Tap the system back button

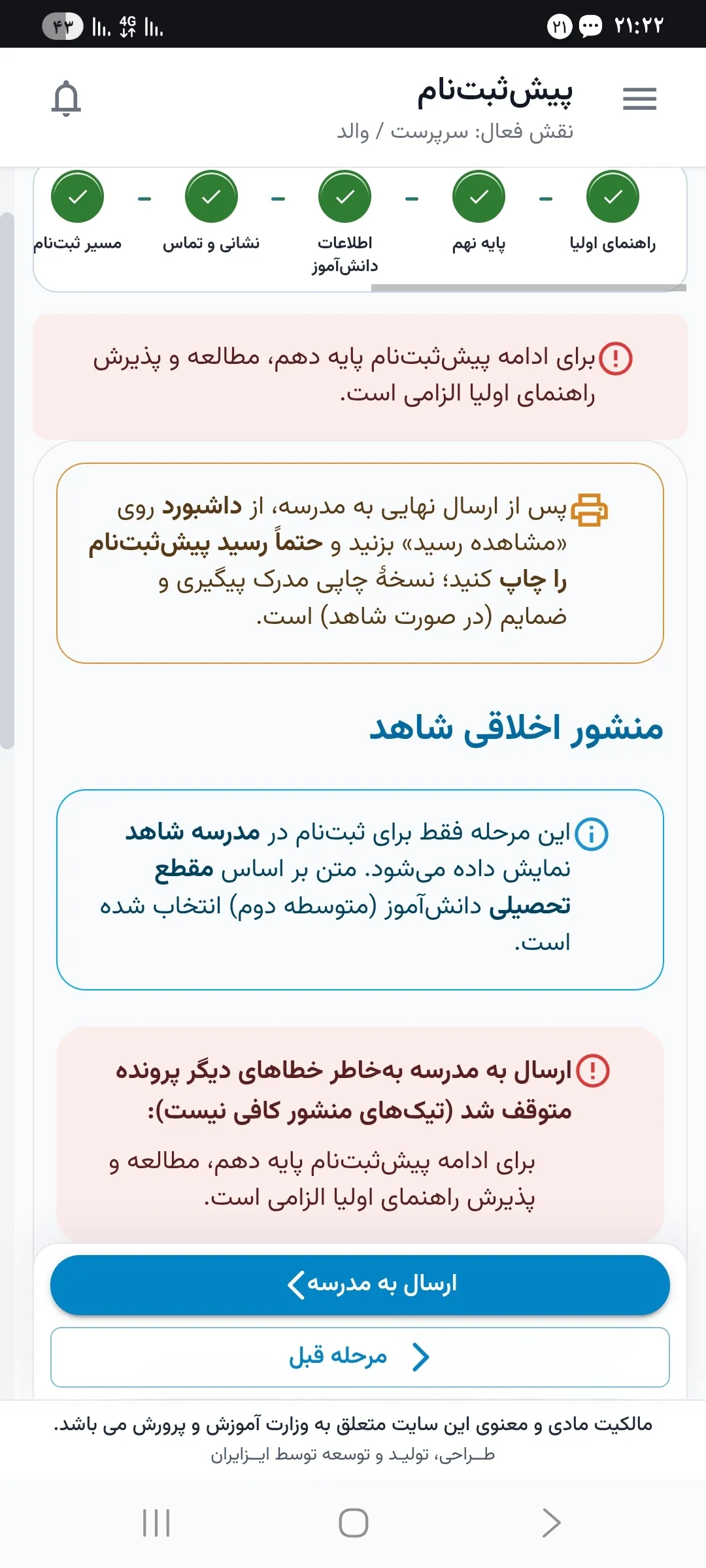[551, 1523]
